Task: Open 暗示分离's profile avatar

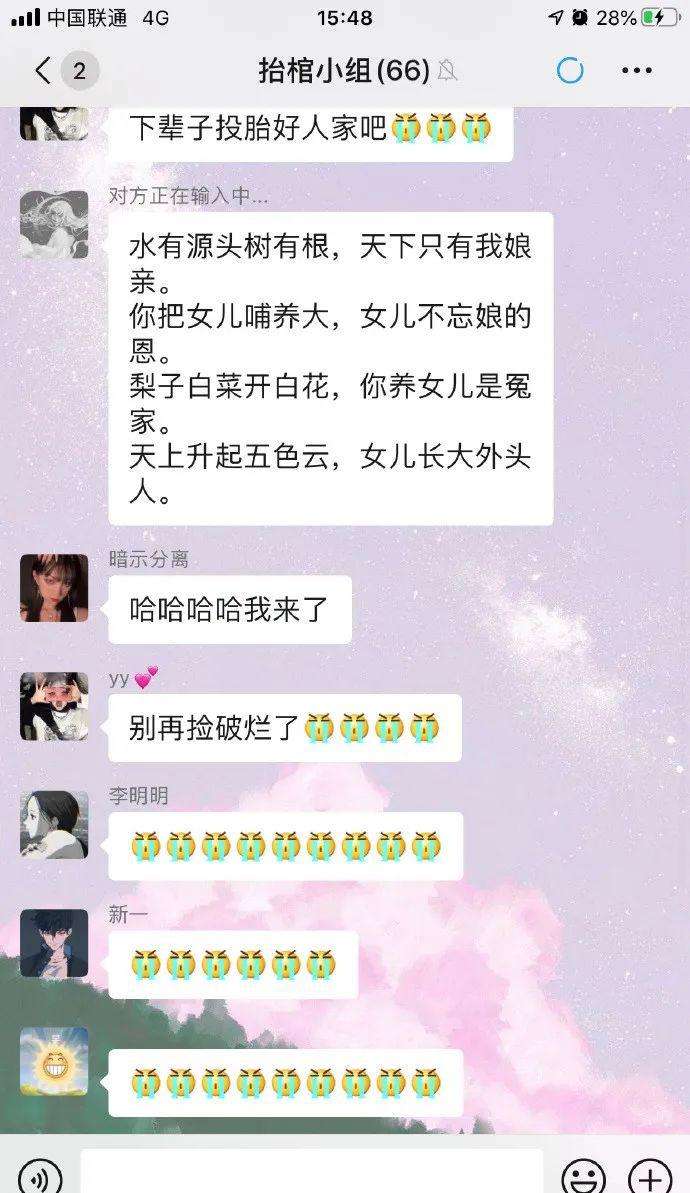Action: [54, 588]
